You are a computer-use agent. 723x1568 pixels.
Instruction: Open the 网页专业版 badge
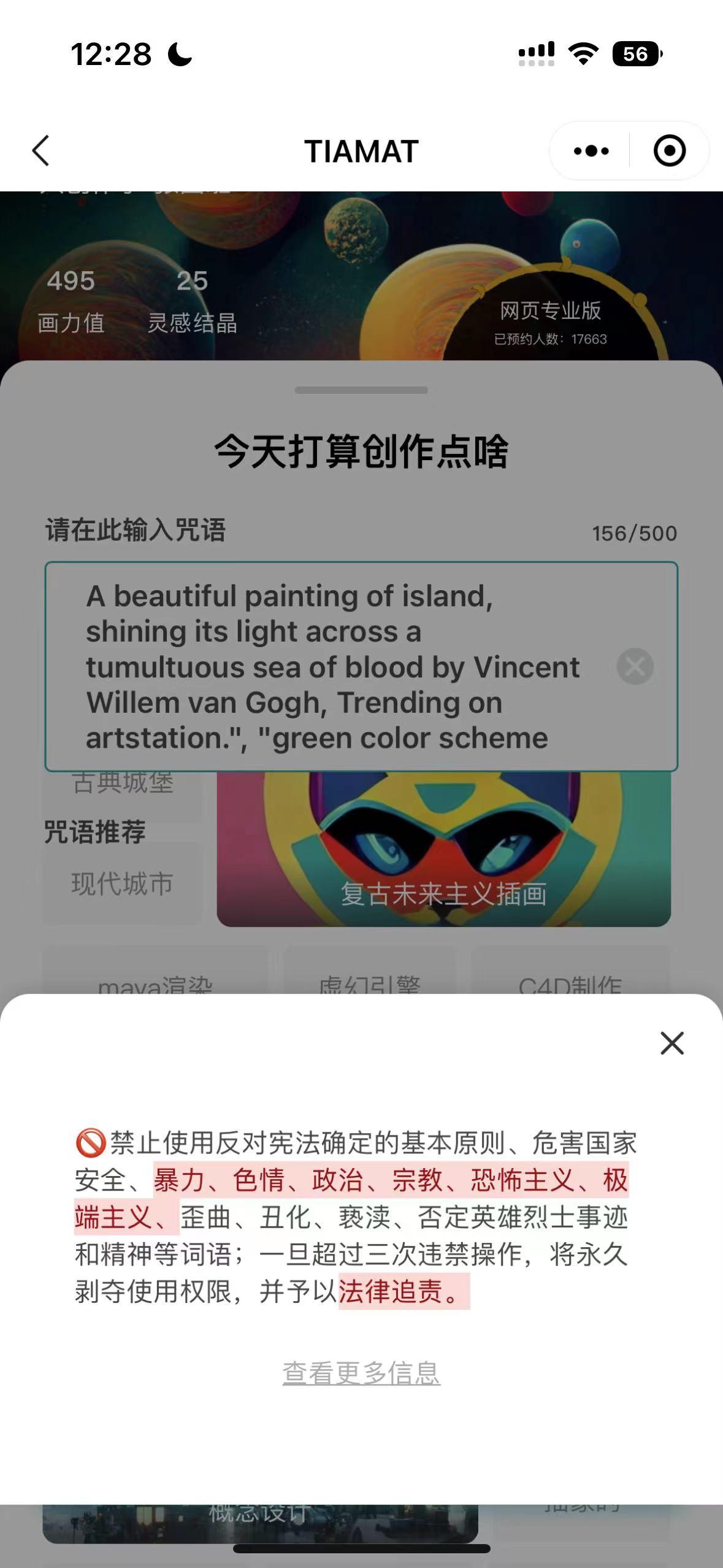tap(550, 320)
